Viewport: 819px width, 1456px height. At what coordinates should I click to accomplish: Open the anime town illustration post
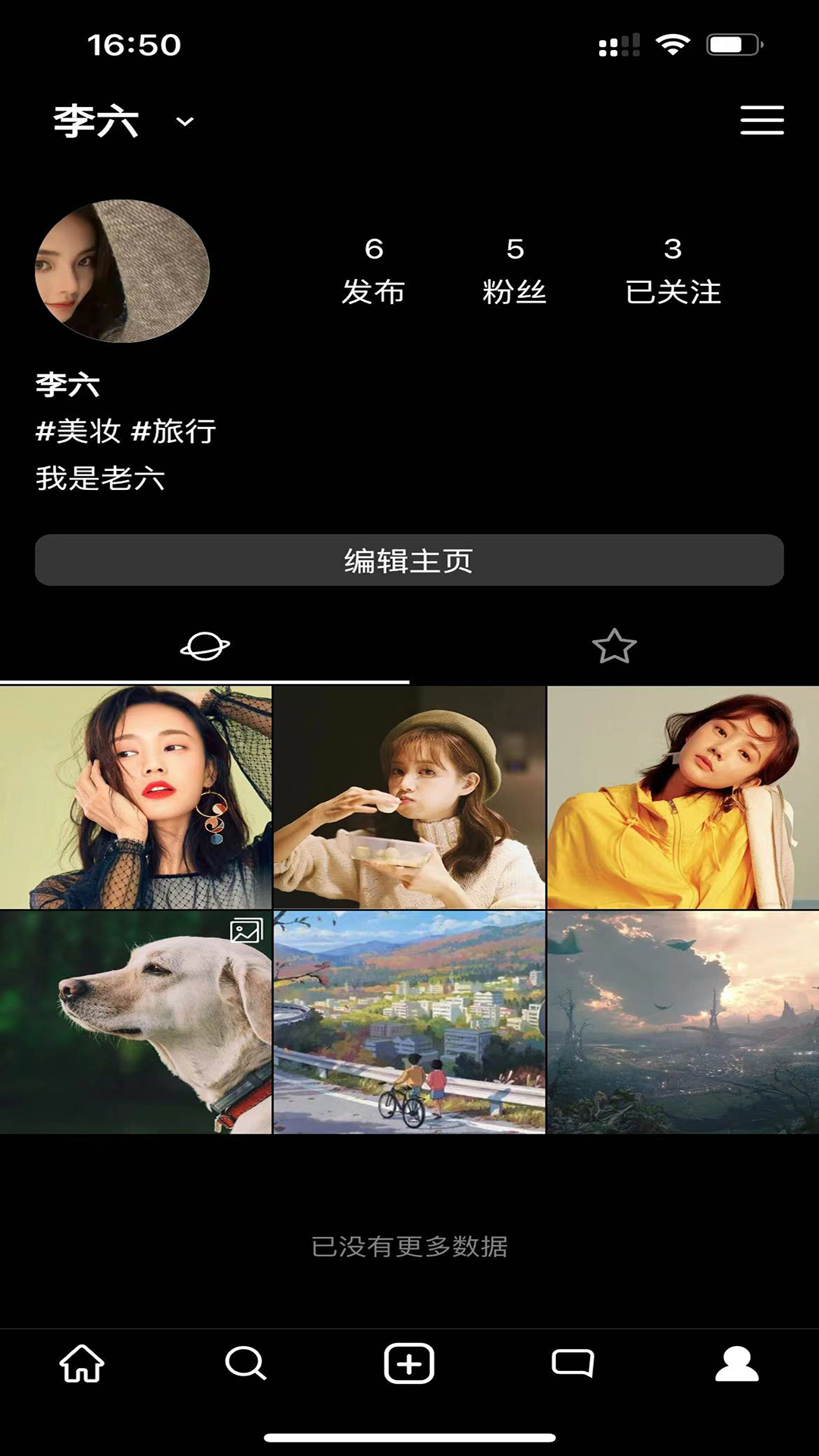click(x=409, y=1022)
